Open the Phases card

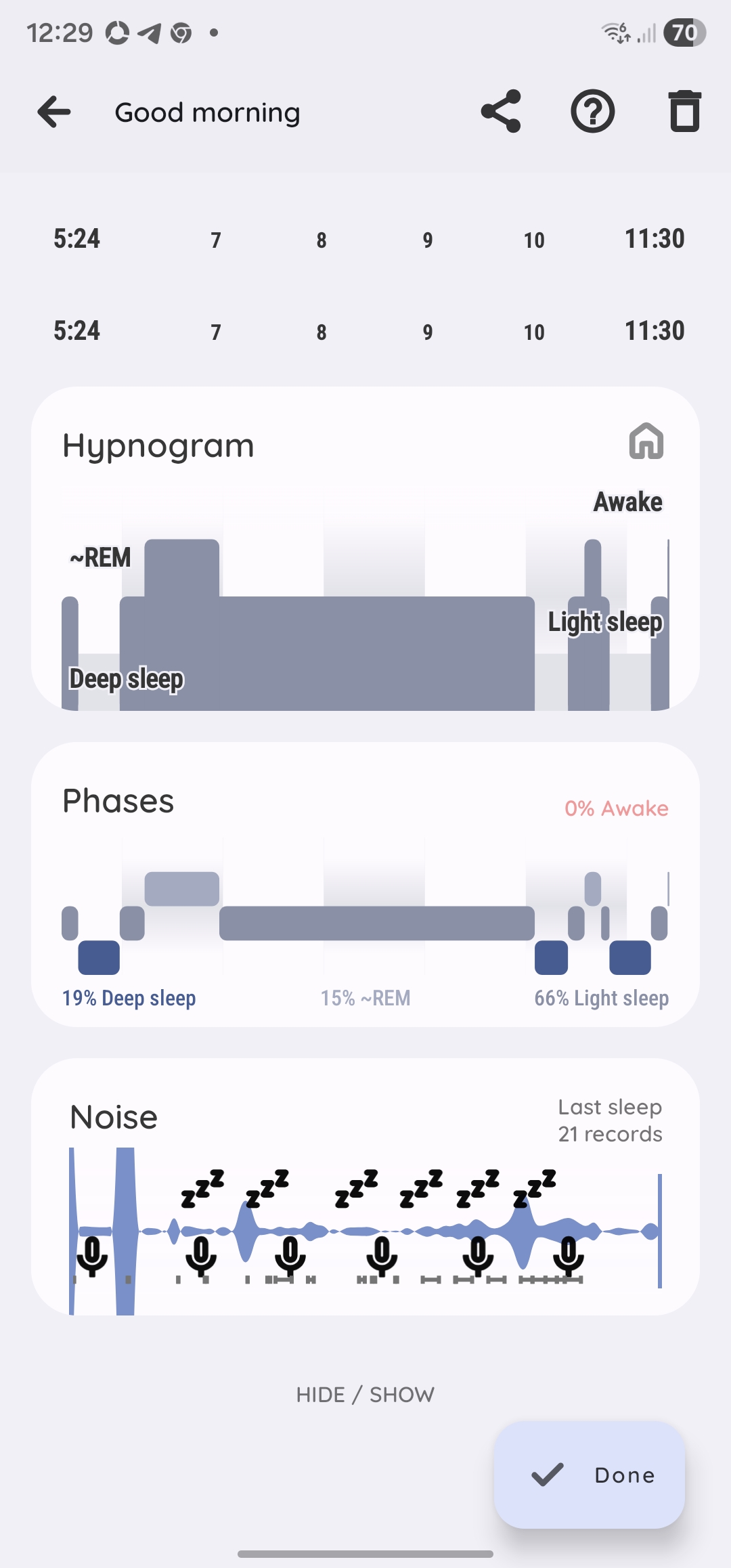(365, 884)
